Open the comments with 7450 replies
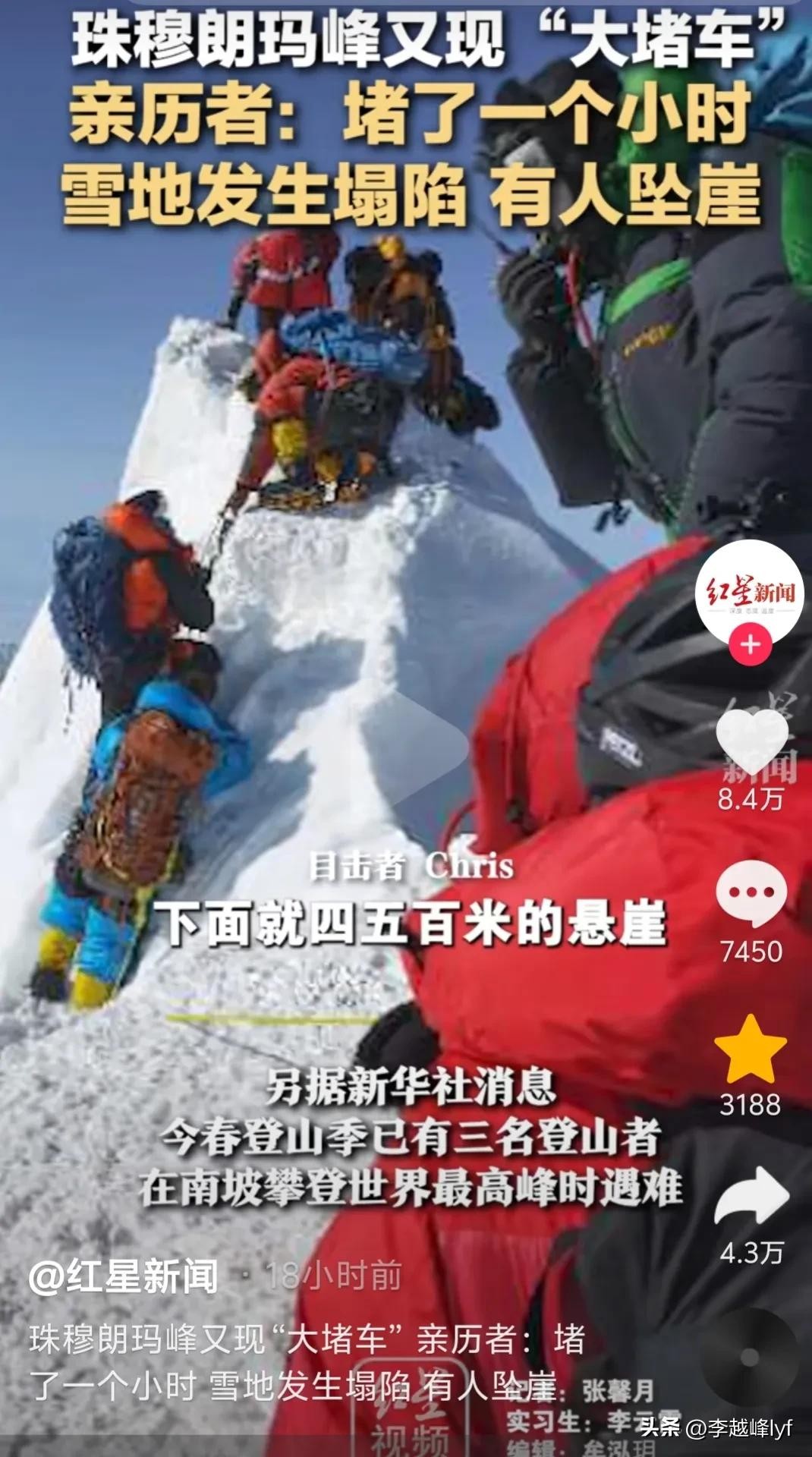The image size is (812, 1457). (x=751, y=895)
